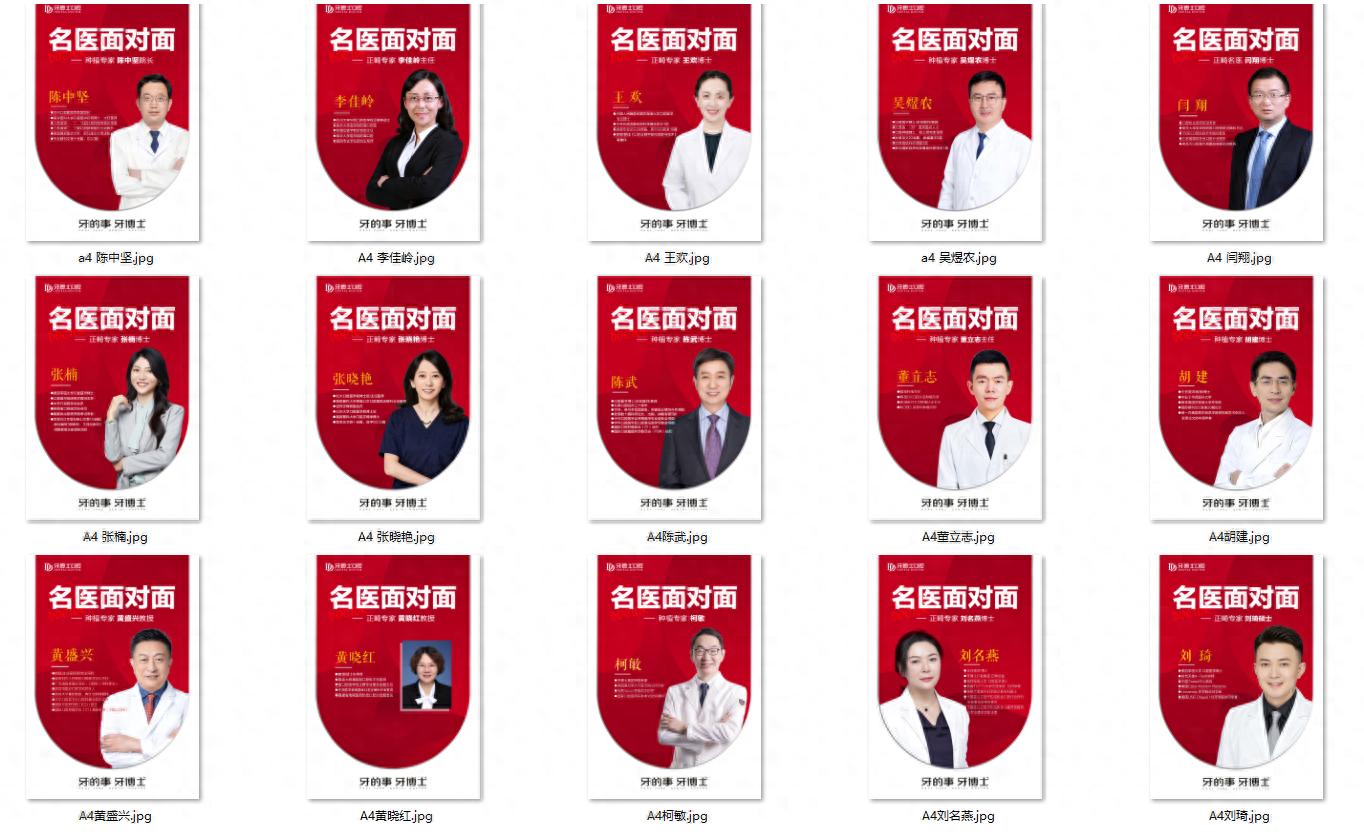Open the A4刘琦.jpg poster file
Viewport: 1364px width, 838px height.
click(1237, 677)
